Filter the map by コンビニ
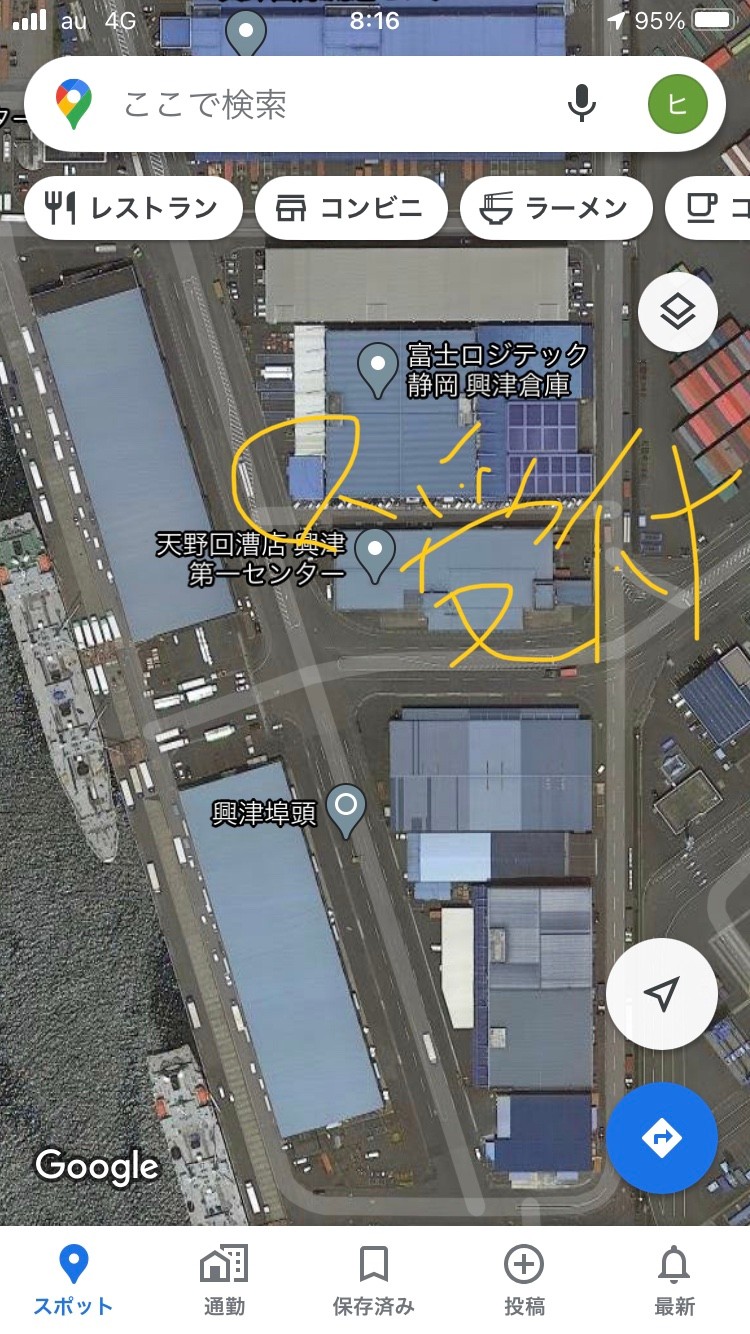 [350, 208]
